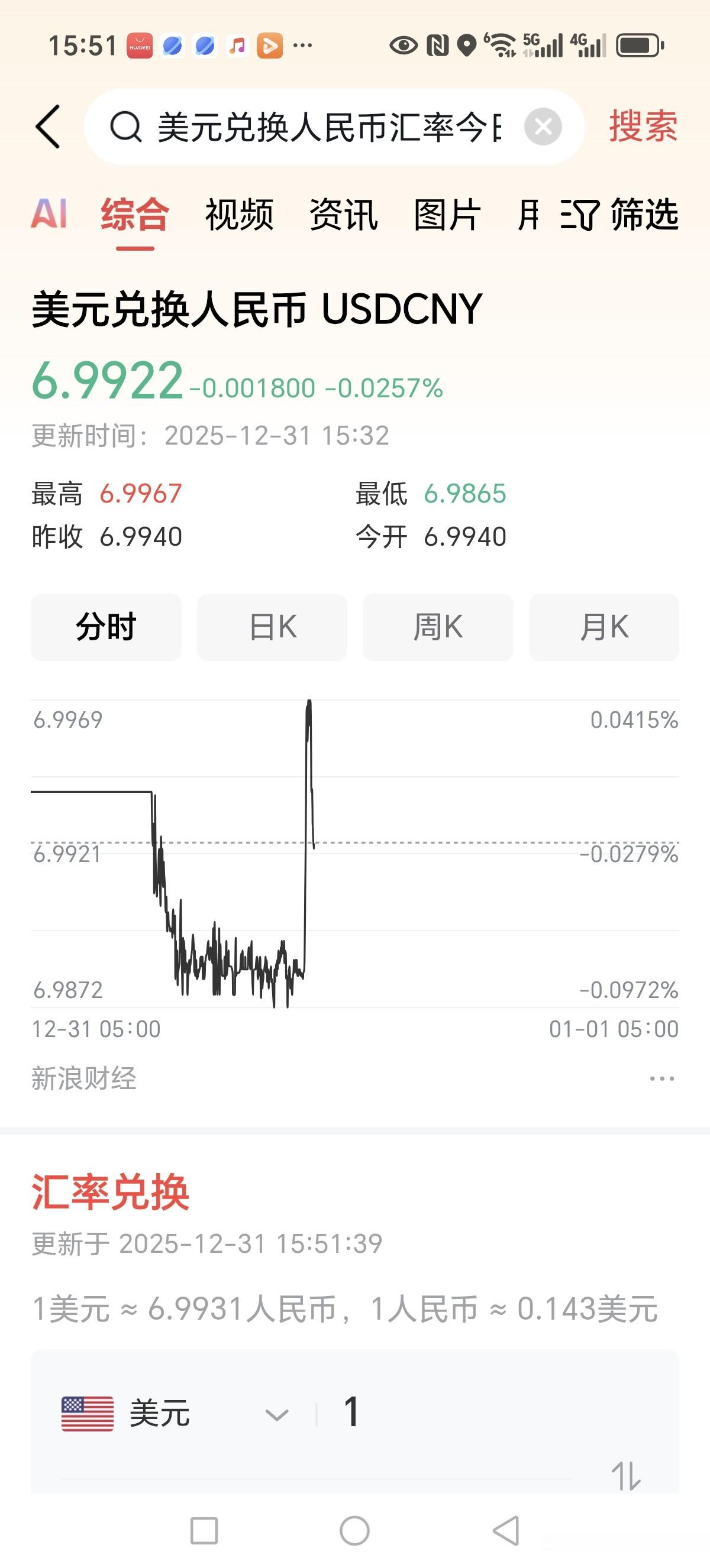Image resolution: width=710 pixels, height=1568 pixels.
Task: Open the 资讯 tab
Action: (x=343, y=214)
